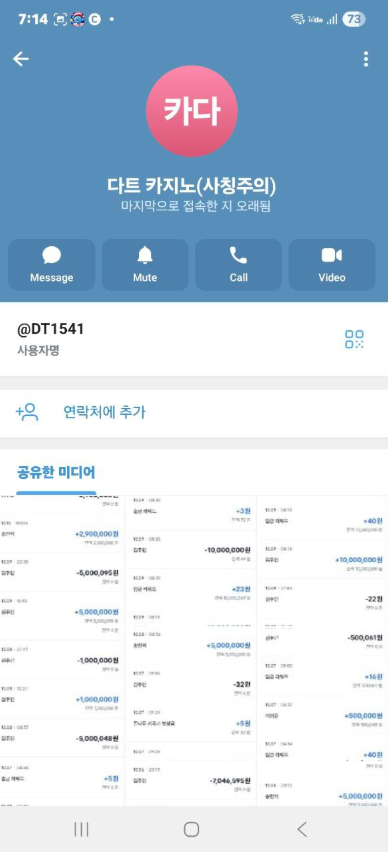
Task: Open the middle shared media image
Action: pyautogui.click(x=191, y=651)
